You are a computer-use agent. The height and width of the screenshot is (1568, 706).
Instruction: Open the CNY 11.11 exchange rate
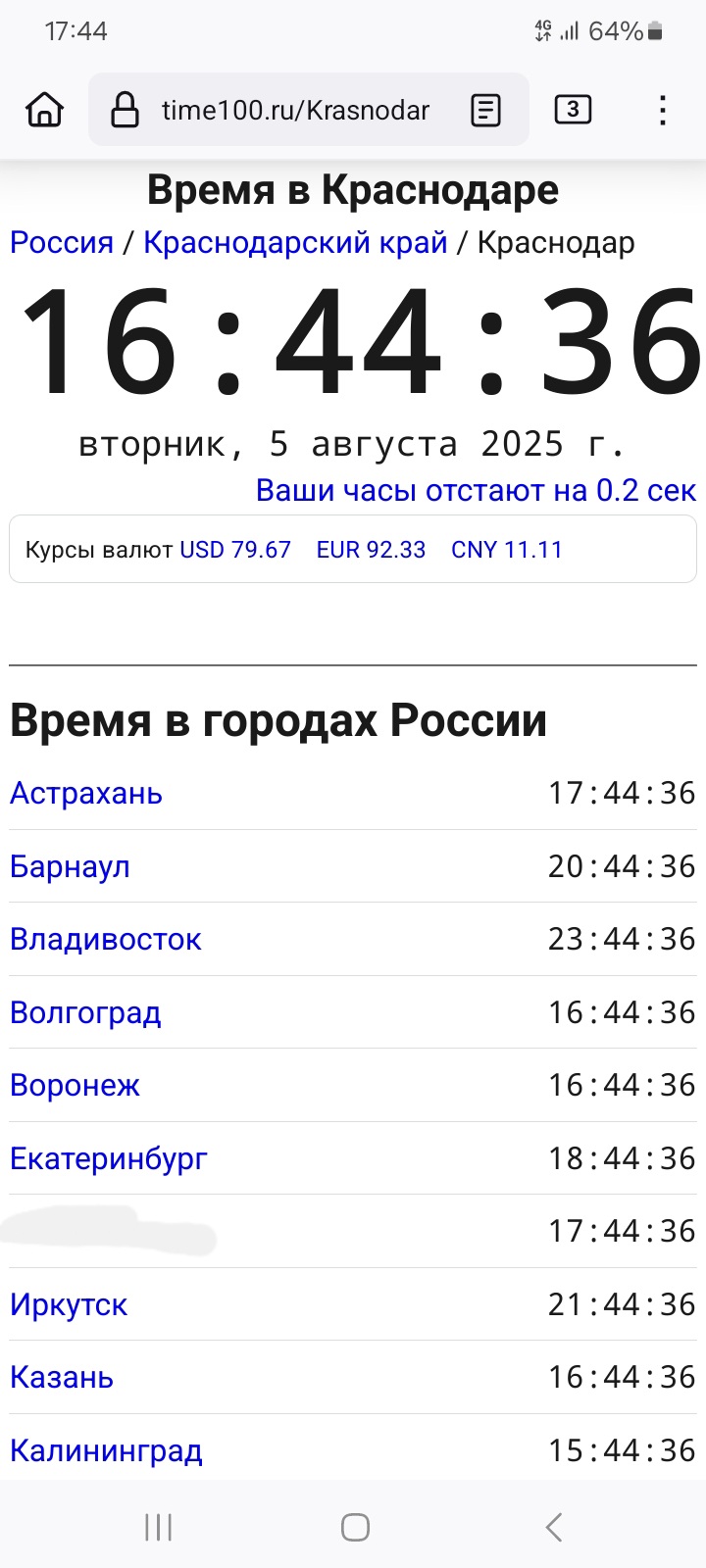pyautogui.click(x=507, y=550)
